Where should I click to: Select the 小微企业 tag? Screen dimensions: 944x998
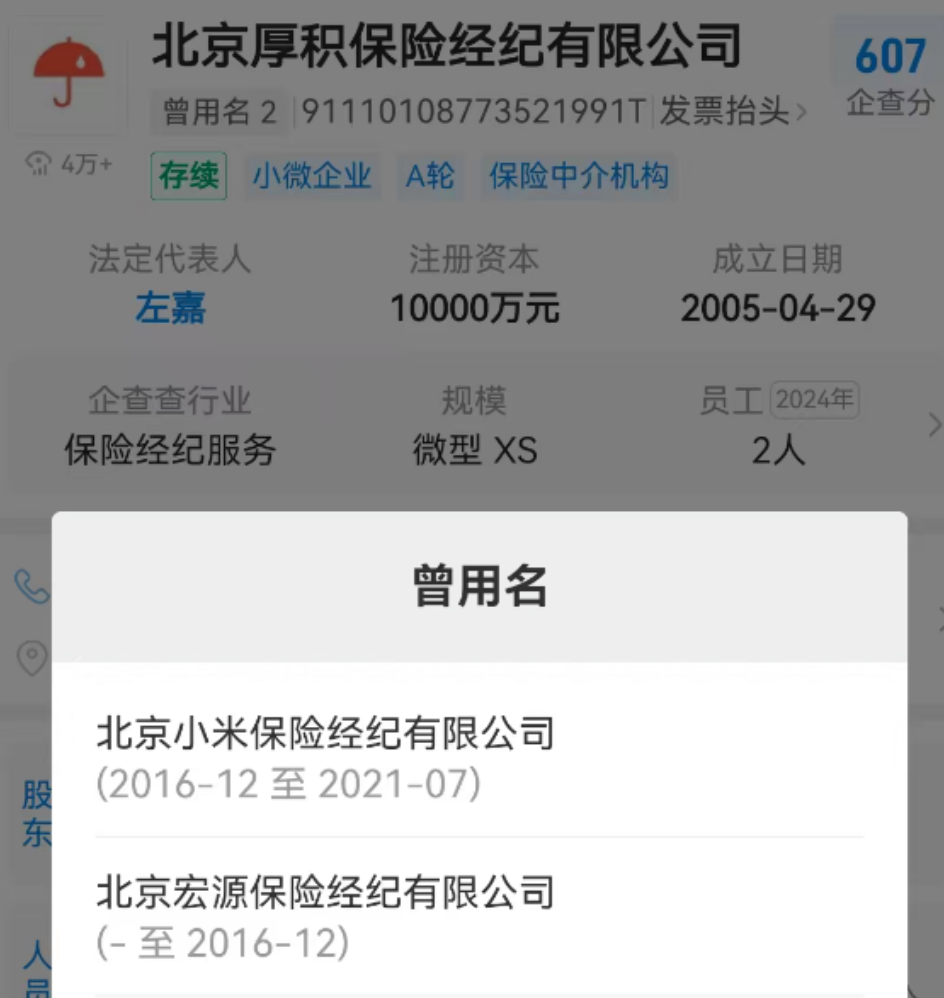pos(312,177)
